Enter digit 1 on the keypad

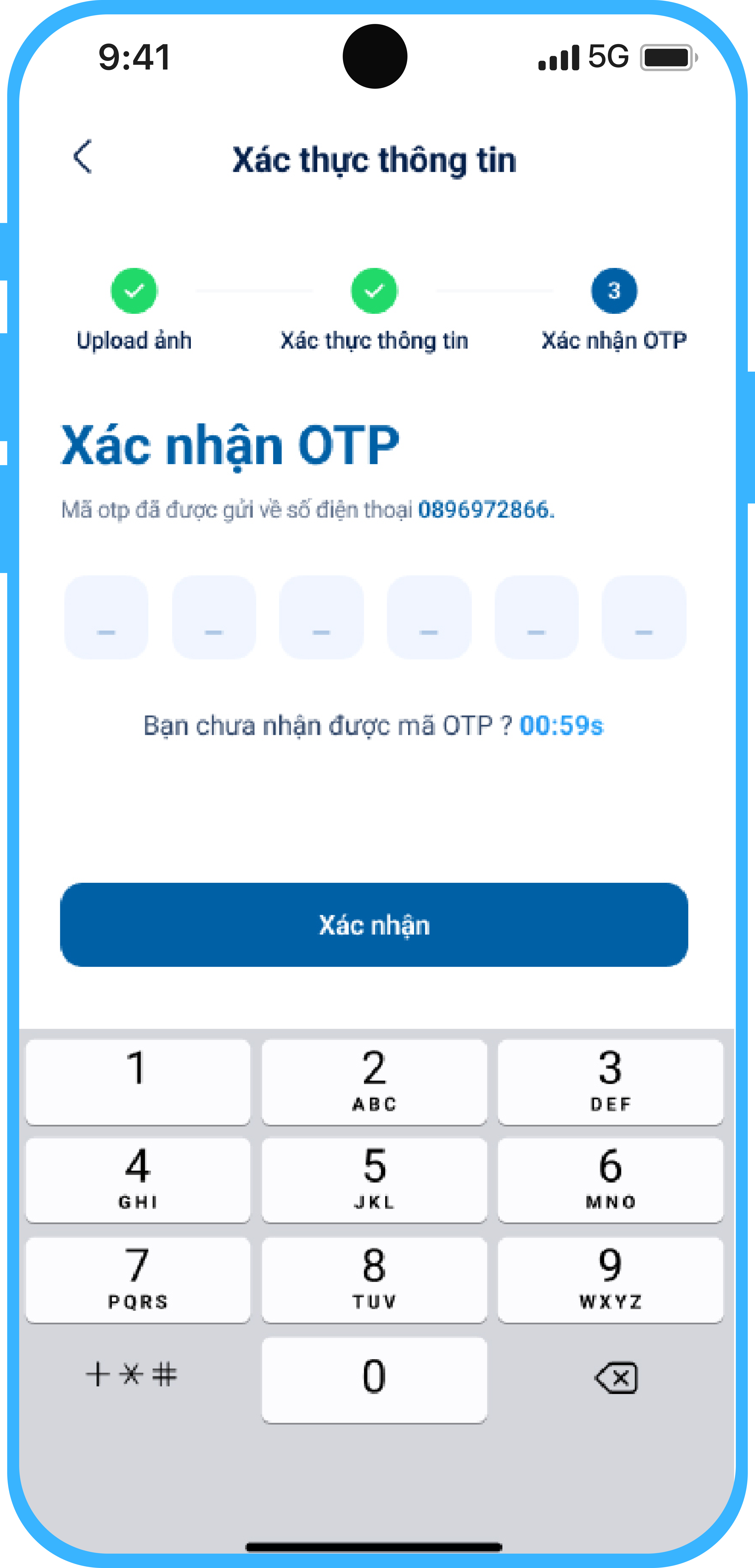point(138,1082)
